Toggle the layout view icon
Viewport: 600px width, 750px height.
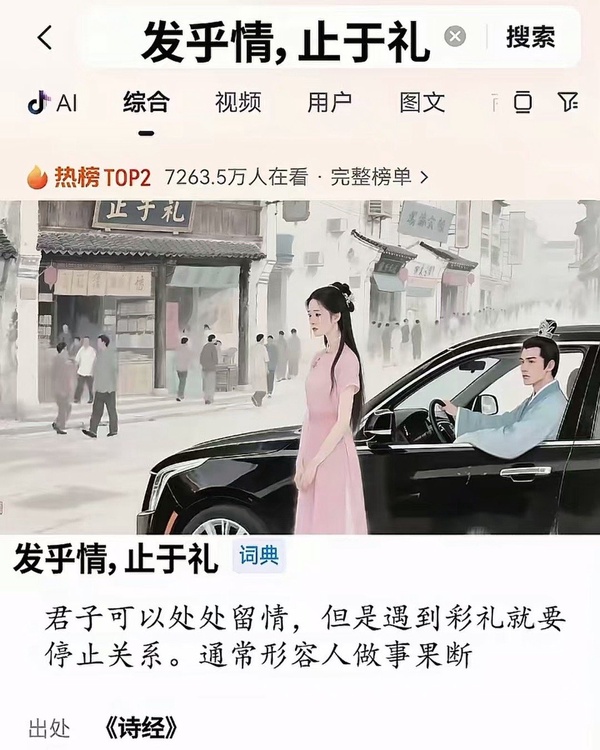pyautogui.click(x=523, y=102)
